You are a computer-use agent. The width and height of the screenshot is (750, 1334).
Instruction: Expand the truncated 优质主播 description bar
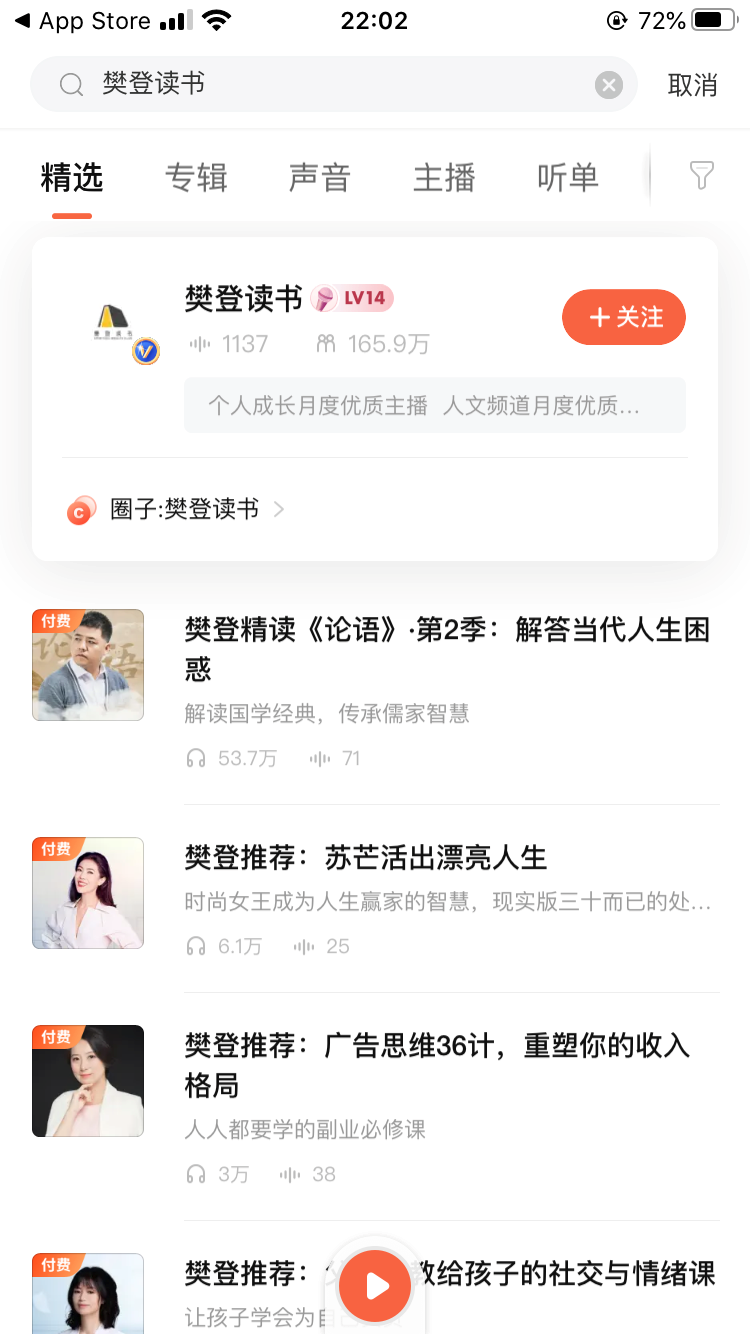pyautogui.click(x=435, y=405)
